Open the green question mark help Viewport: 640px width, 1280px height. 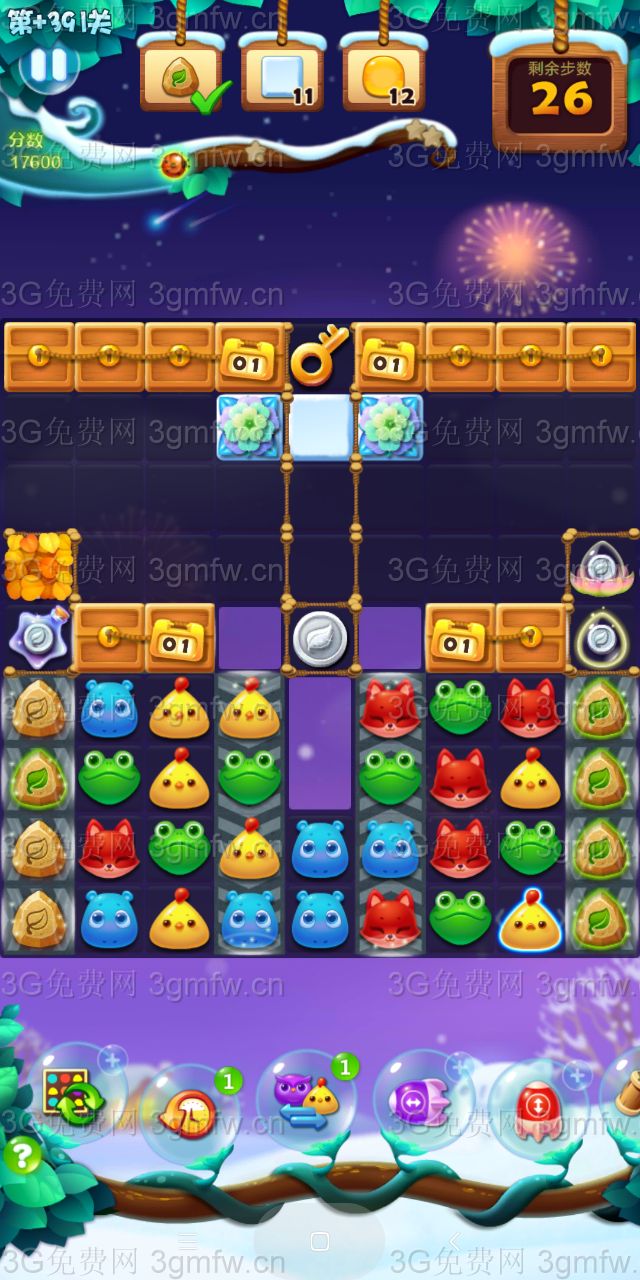pos(22,1157)
